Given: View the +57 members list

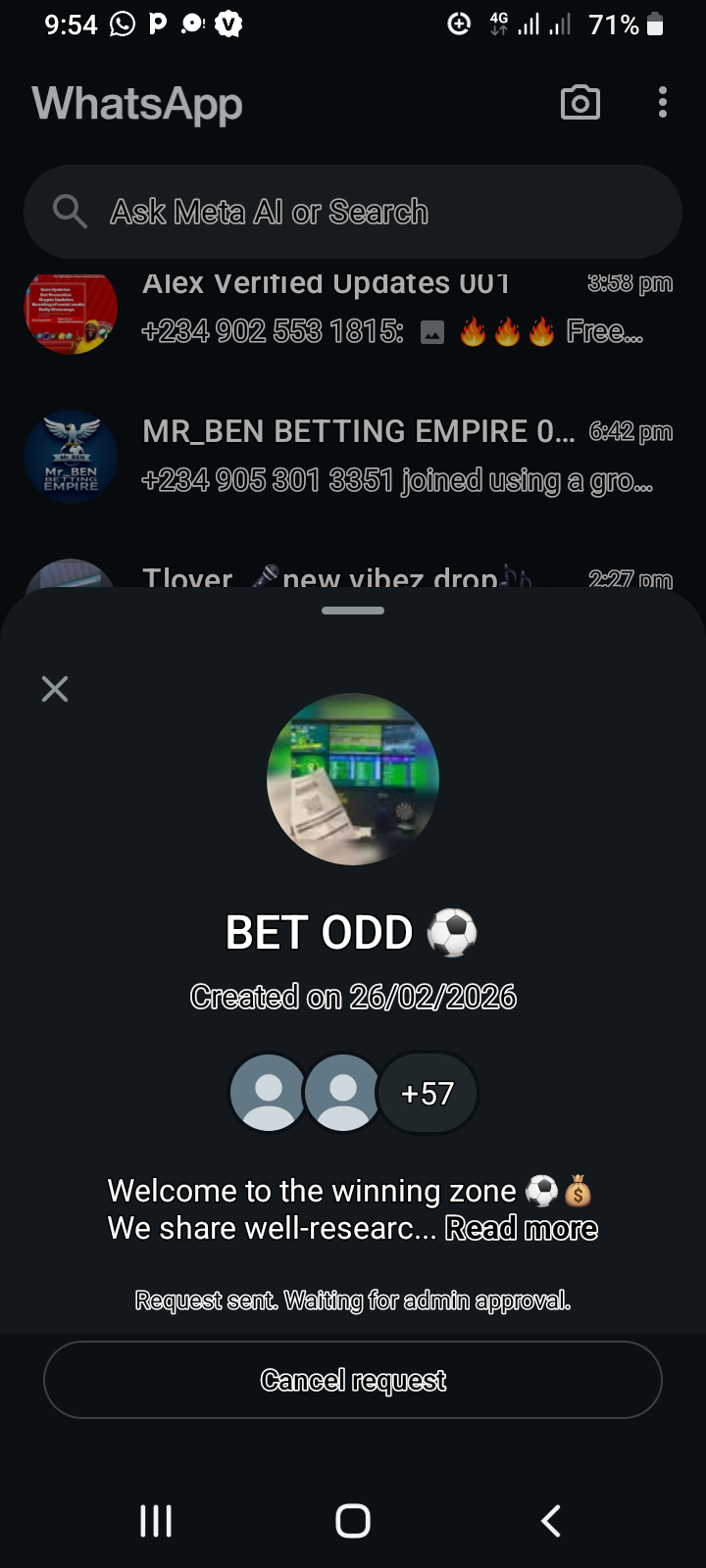Looking at the screenshot, I should (428, 1093).
